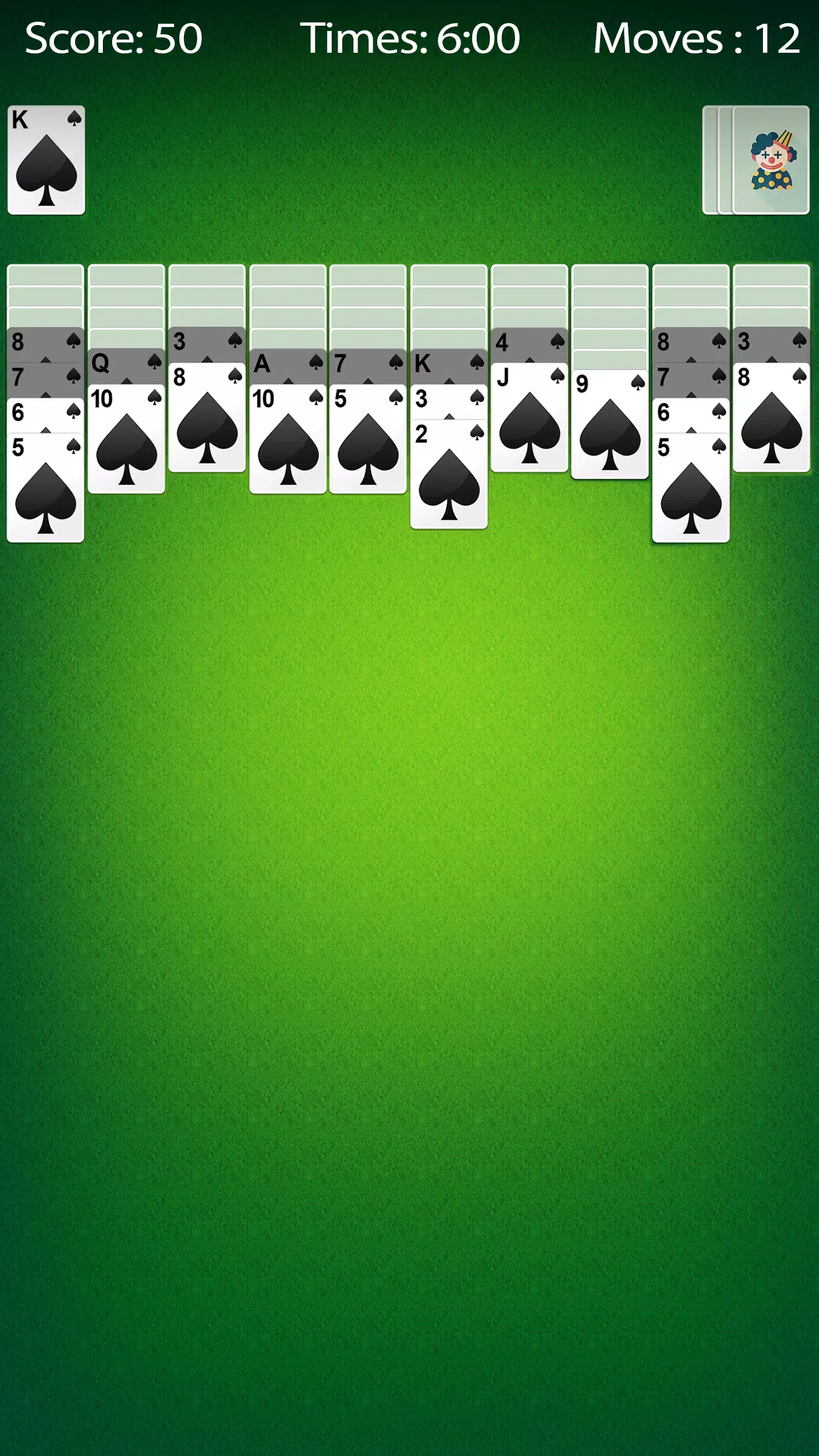Select the 8 of spades in last column

(772, 417)
